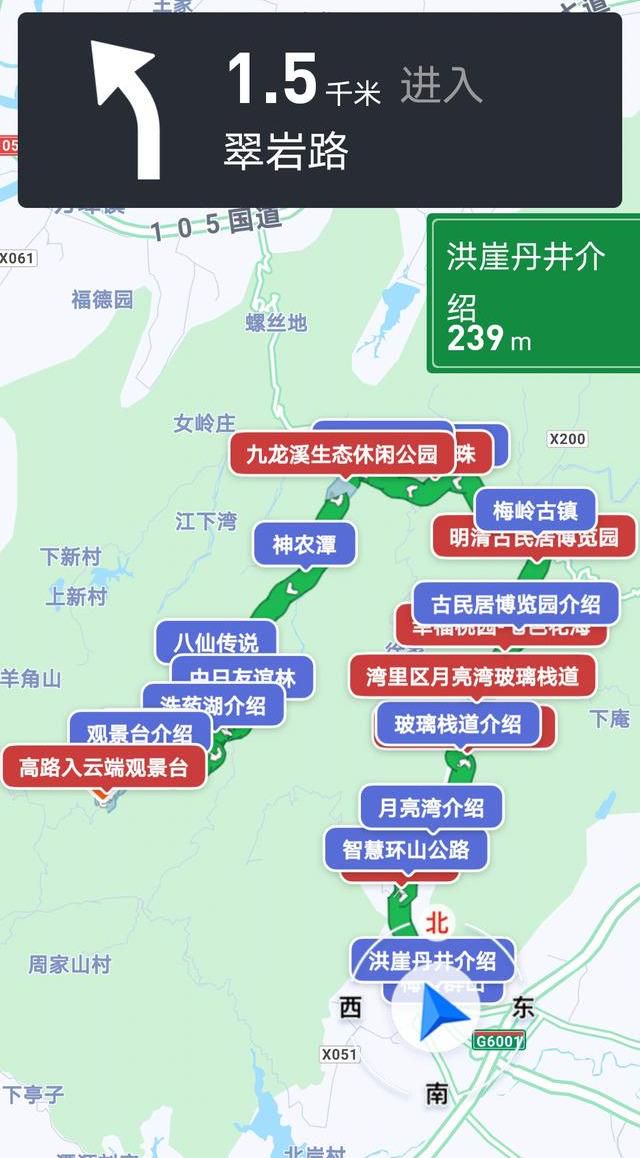This screenshot has width=640, height=1158.
Task: Tap the turn instruction banner for 翠岩路
Action: (x=320, y=110)
